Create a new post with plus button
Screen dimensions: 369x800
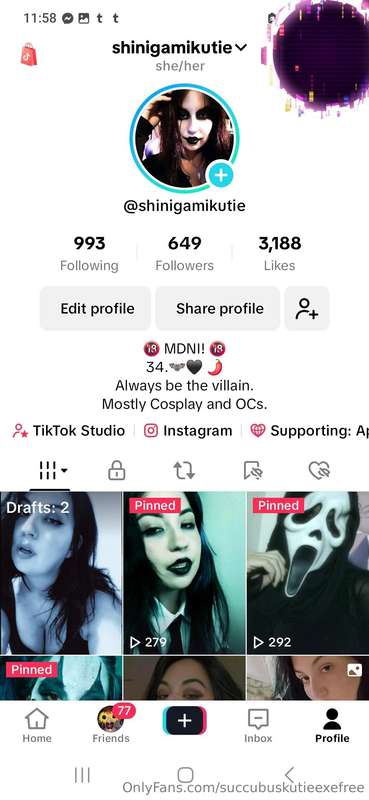[x=184, y=720]
